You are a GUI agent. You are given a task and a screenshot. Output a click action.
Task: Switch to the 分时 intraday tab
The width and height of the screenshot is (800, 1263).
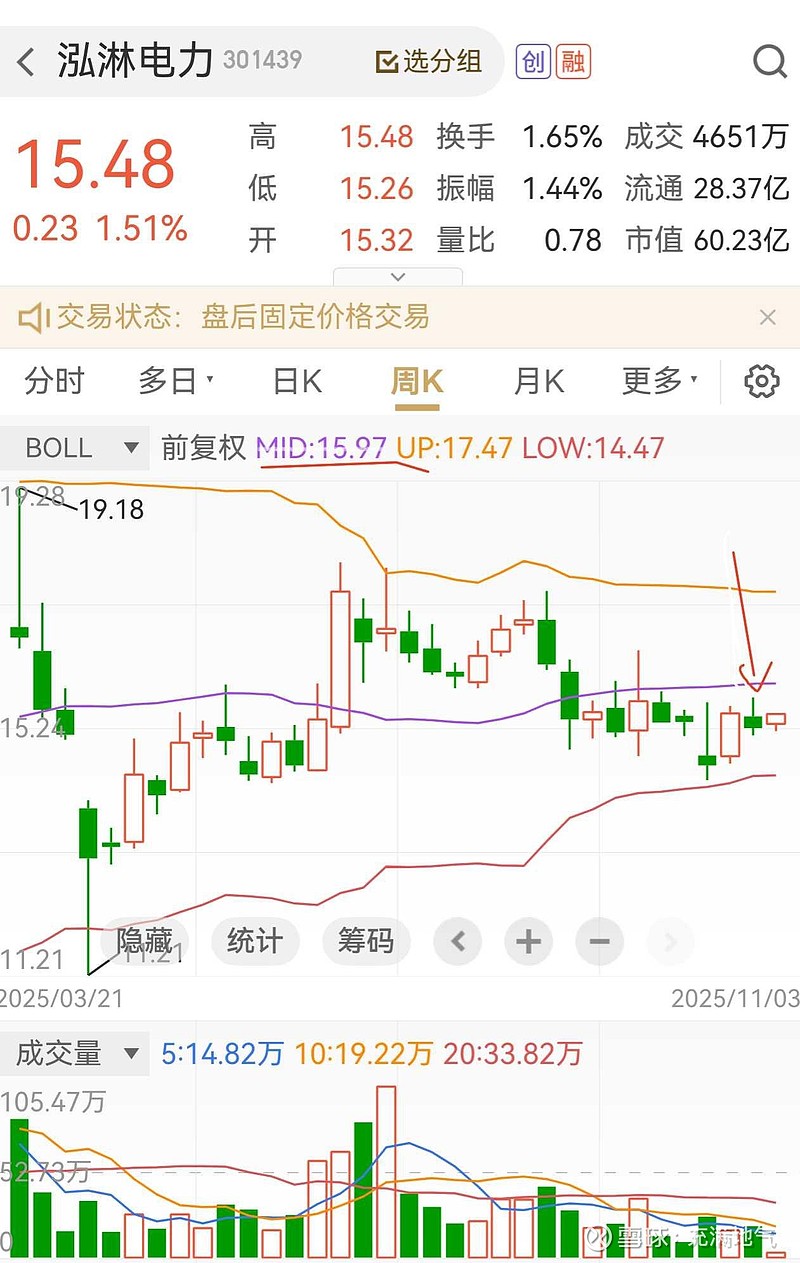[52, 381]
